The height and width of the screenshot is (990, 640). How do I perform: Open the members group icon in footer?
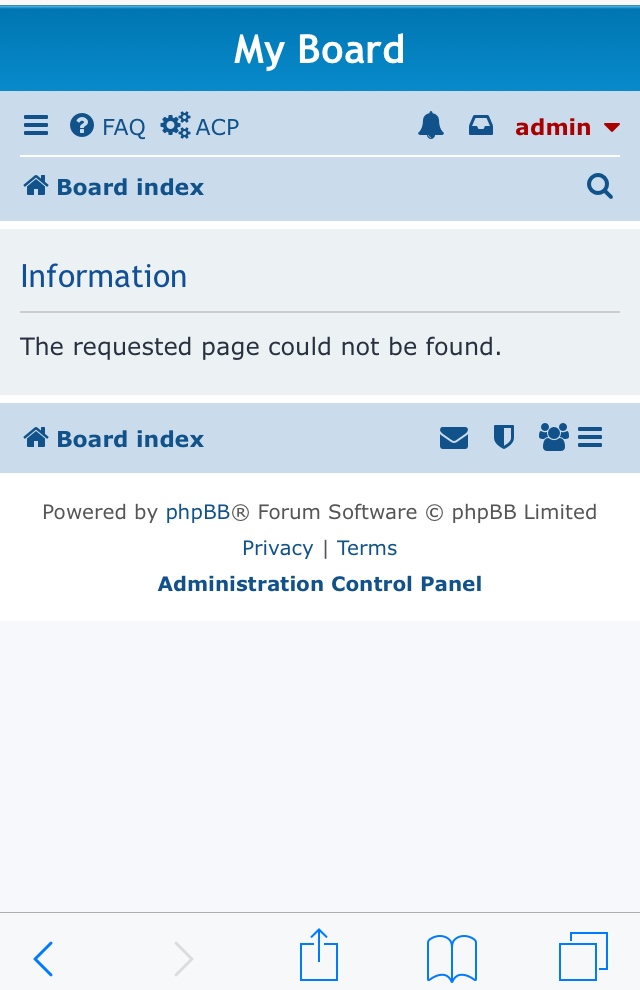pyautogui.click(x=553, y=437)
